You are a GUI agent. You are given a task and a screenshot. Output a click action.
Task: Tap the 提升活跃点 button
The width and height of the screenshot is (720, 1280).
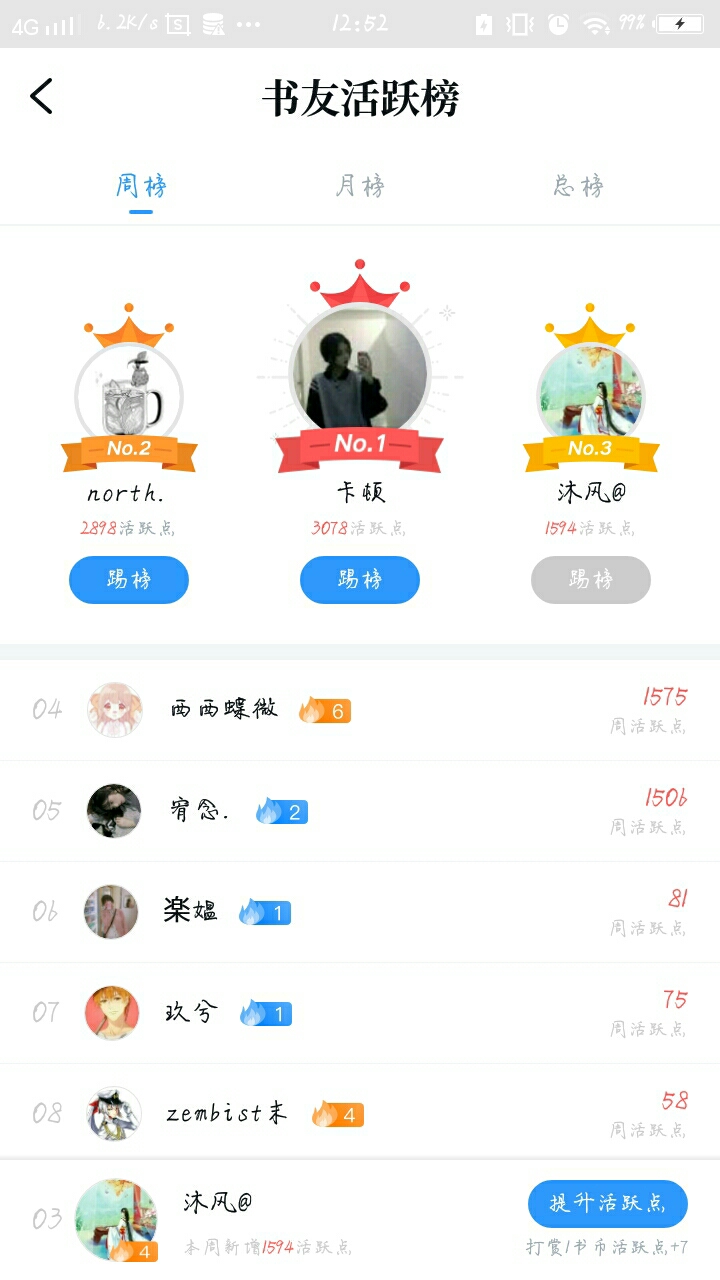click(607, 1203)
